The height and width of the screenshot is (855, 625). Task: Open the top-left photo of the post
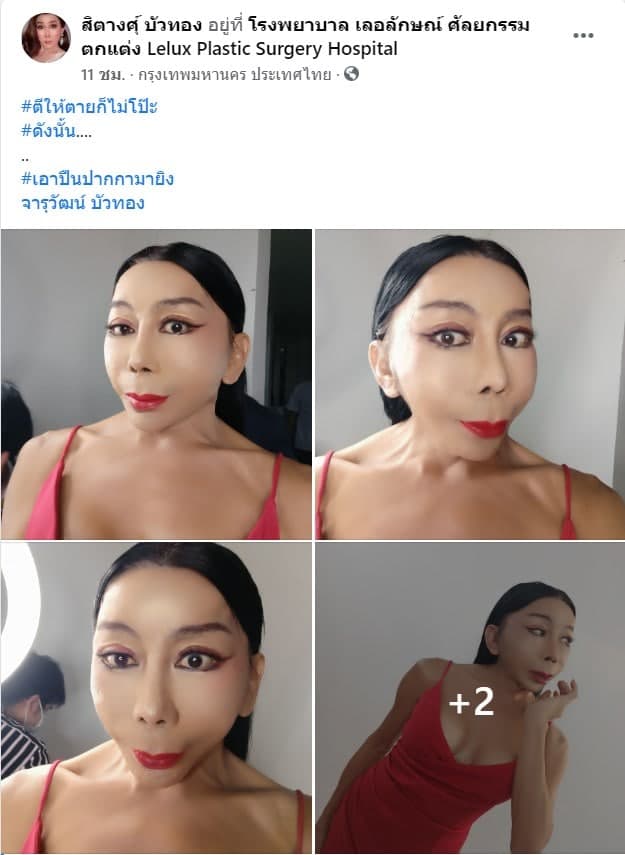(x=156, y=384)
